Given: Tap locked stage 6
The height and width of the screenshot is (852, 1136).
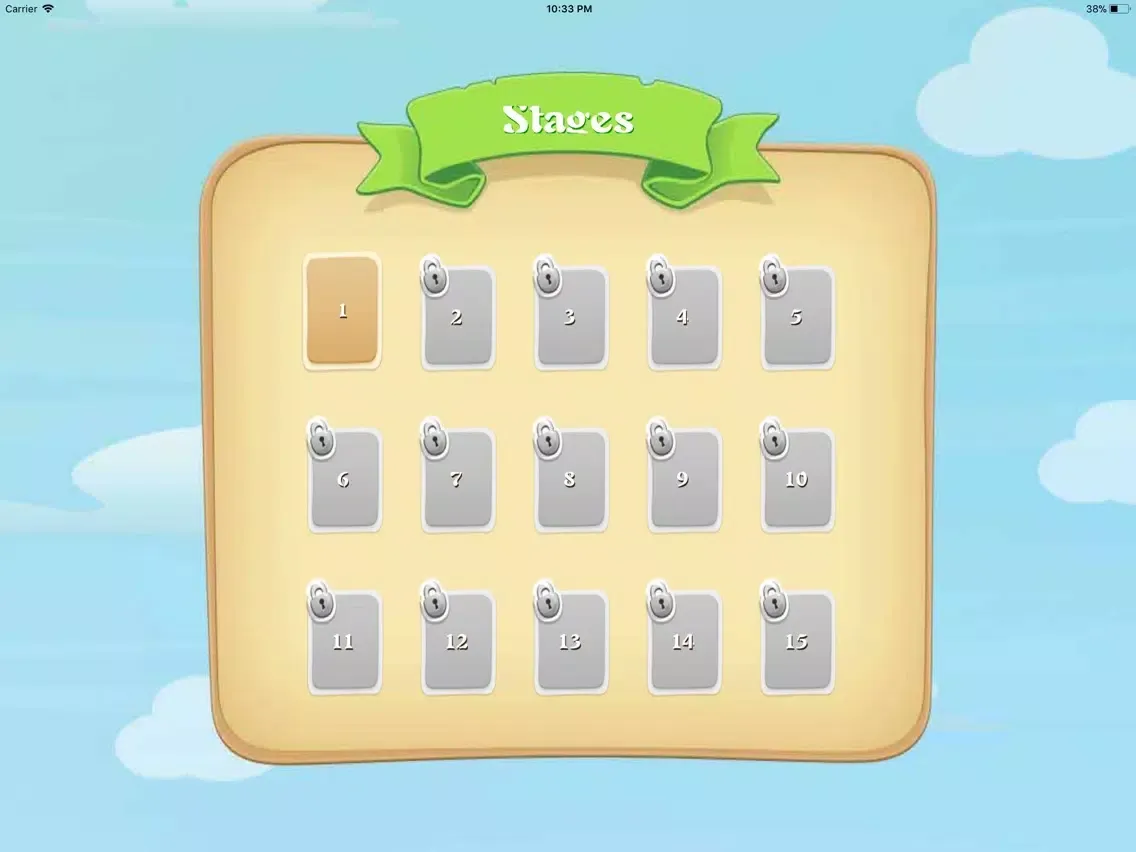Looking at the screenshot, I should [344, 480].
